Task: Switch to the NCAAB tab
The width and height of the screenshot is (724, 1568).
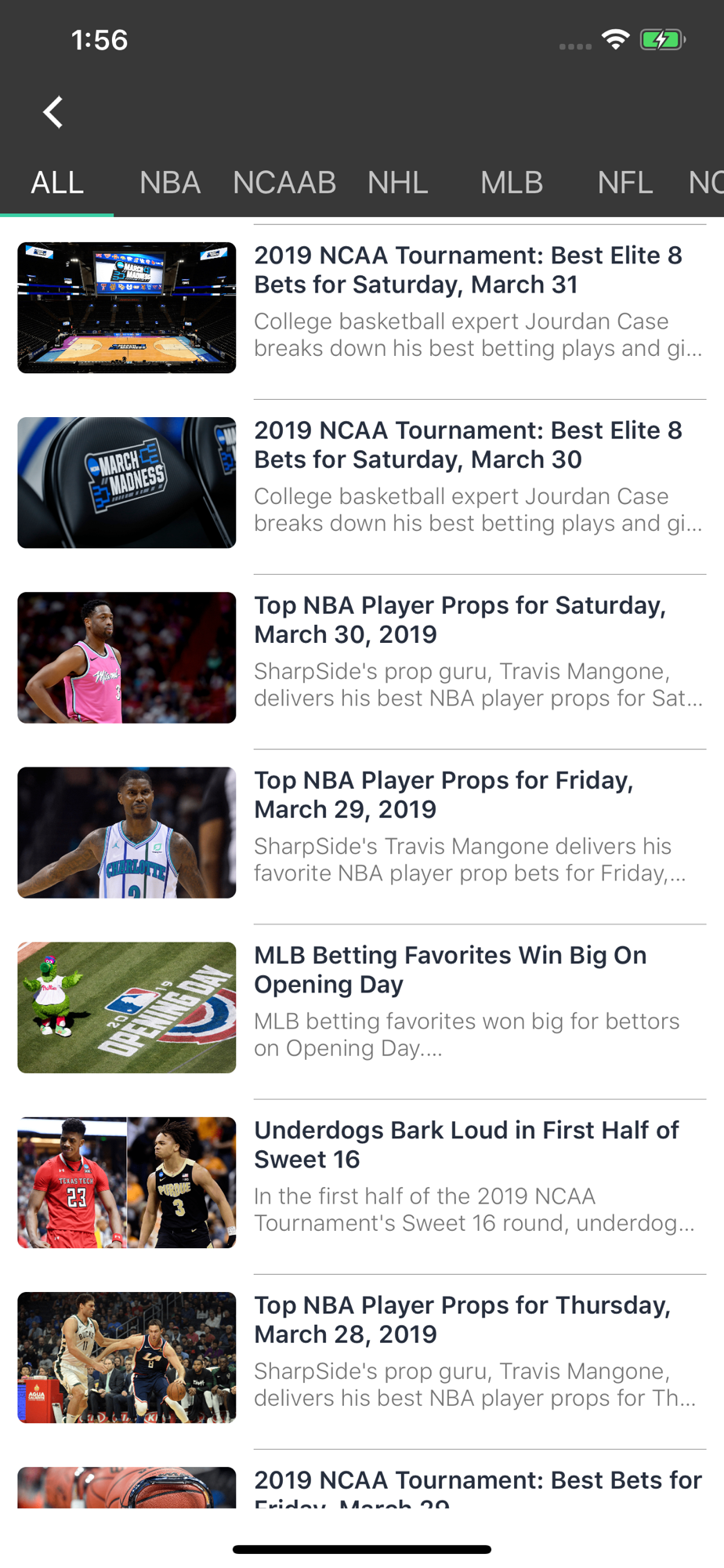Action: click(284, 183)
